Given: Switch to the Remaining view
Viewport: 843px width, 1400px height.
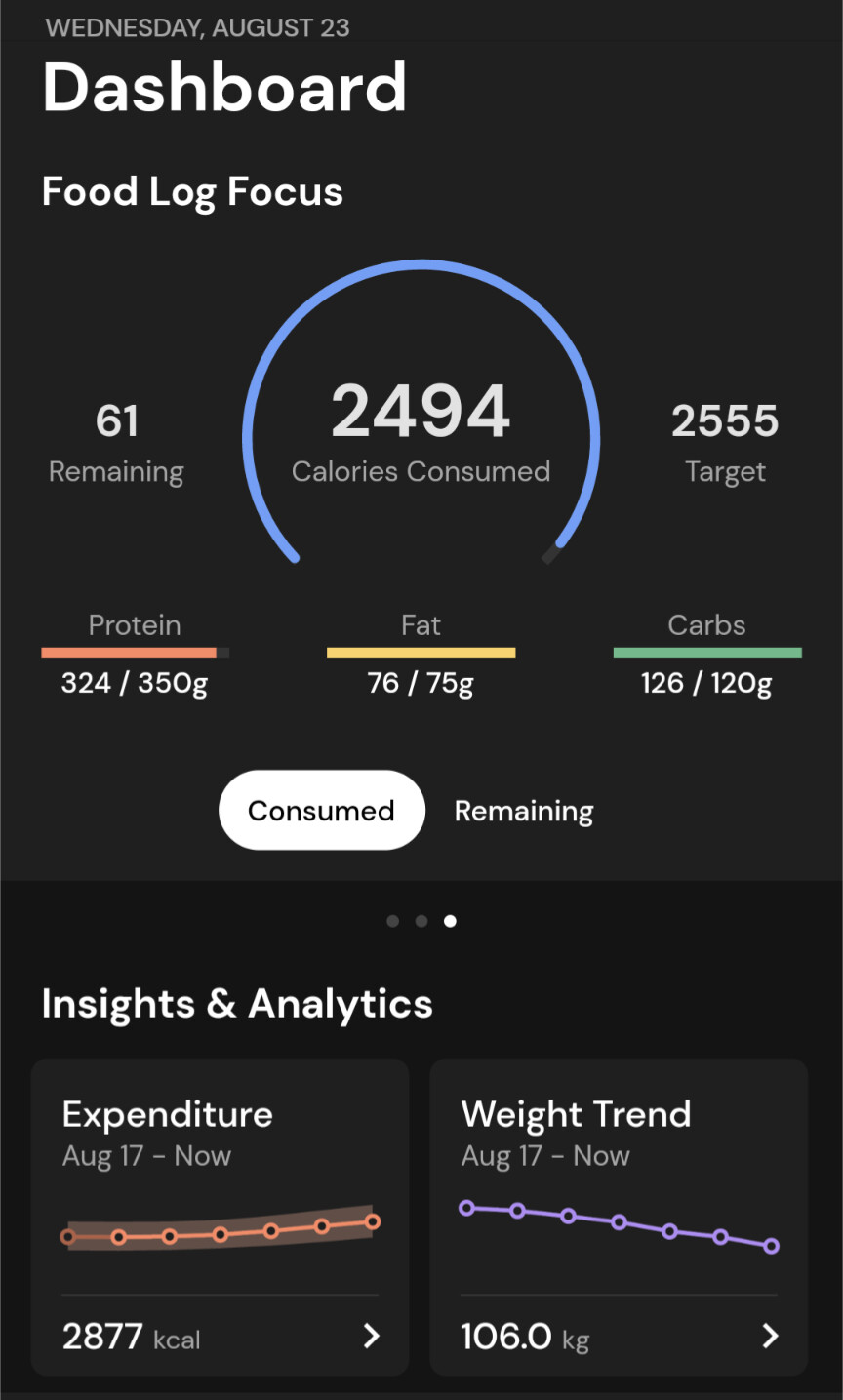Looking at the screenshot, I should 524,811.
